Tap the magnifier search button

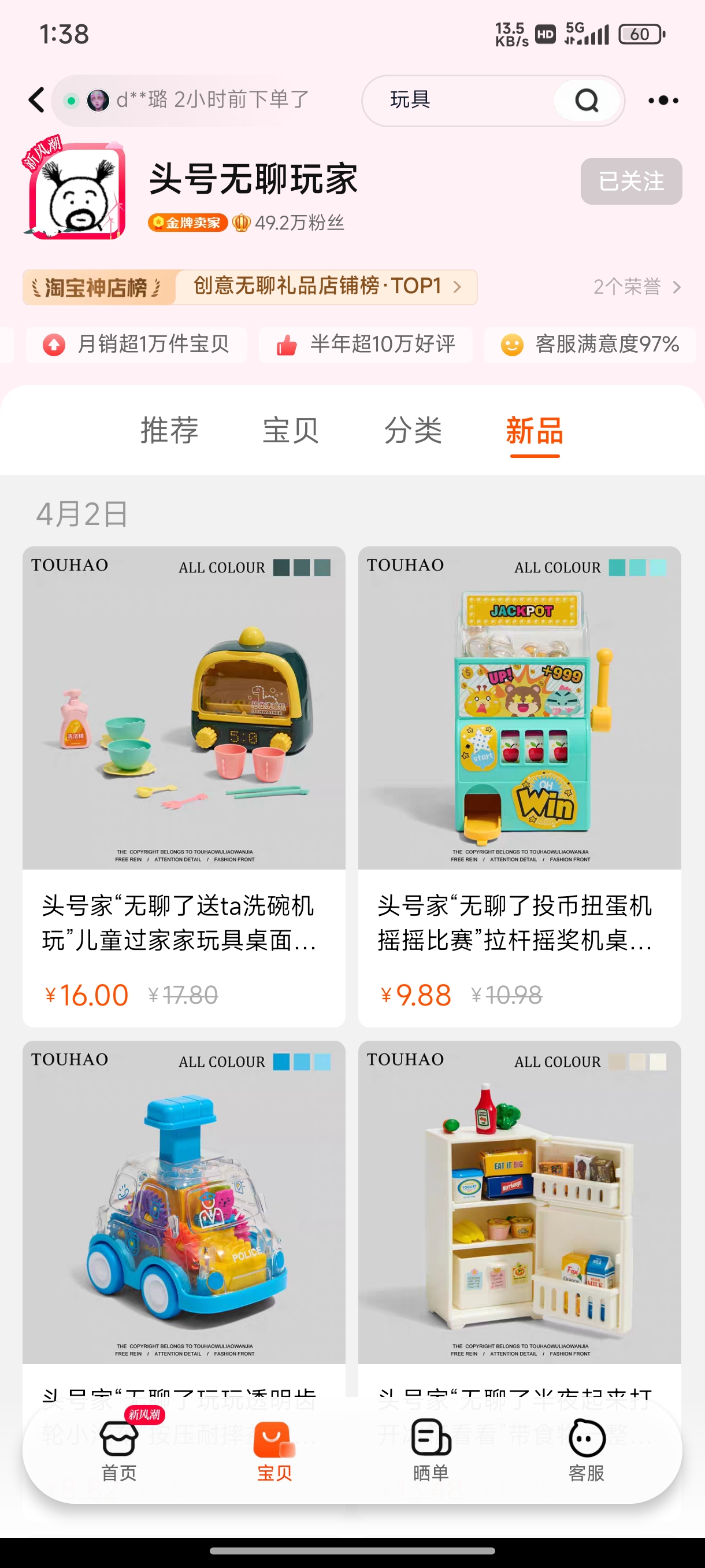click(x=587, y=101)
